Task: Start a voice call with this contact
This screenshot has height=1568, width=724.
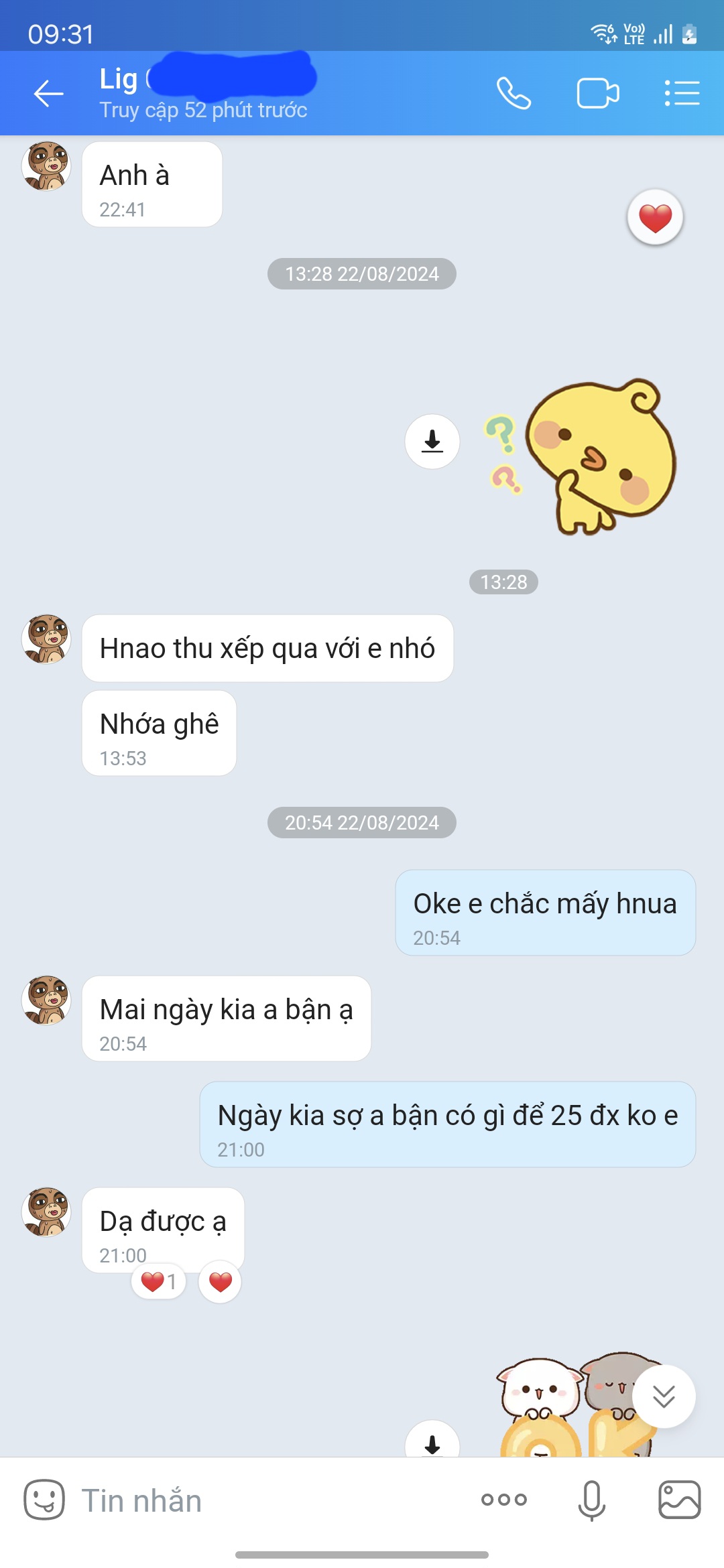Action: (x=514, y=93)
